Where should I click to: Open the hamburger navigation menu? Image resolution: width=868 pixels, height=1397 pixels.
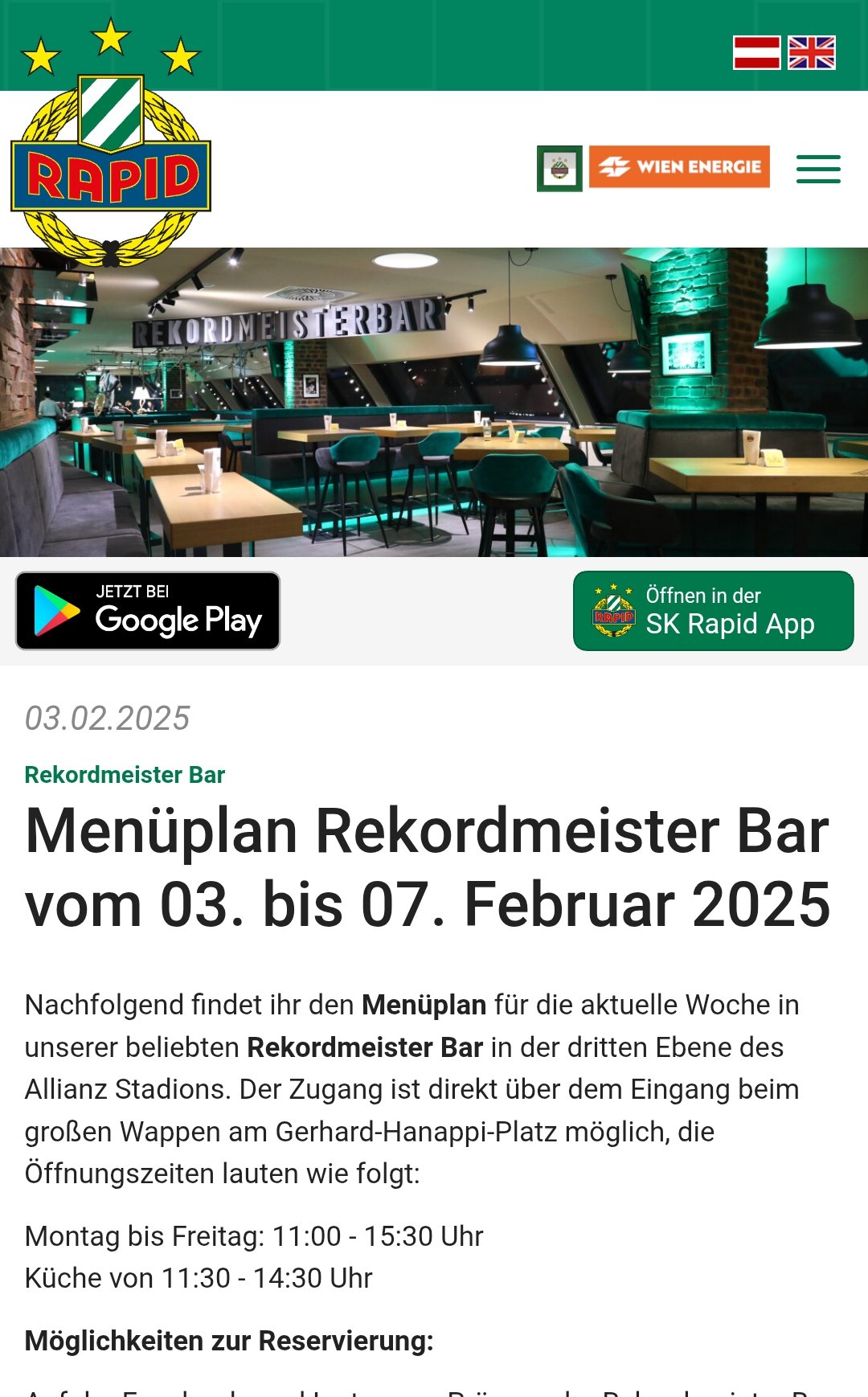coord(818,169)
